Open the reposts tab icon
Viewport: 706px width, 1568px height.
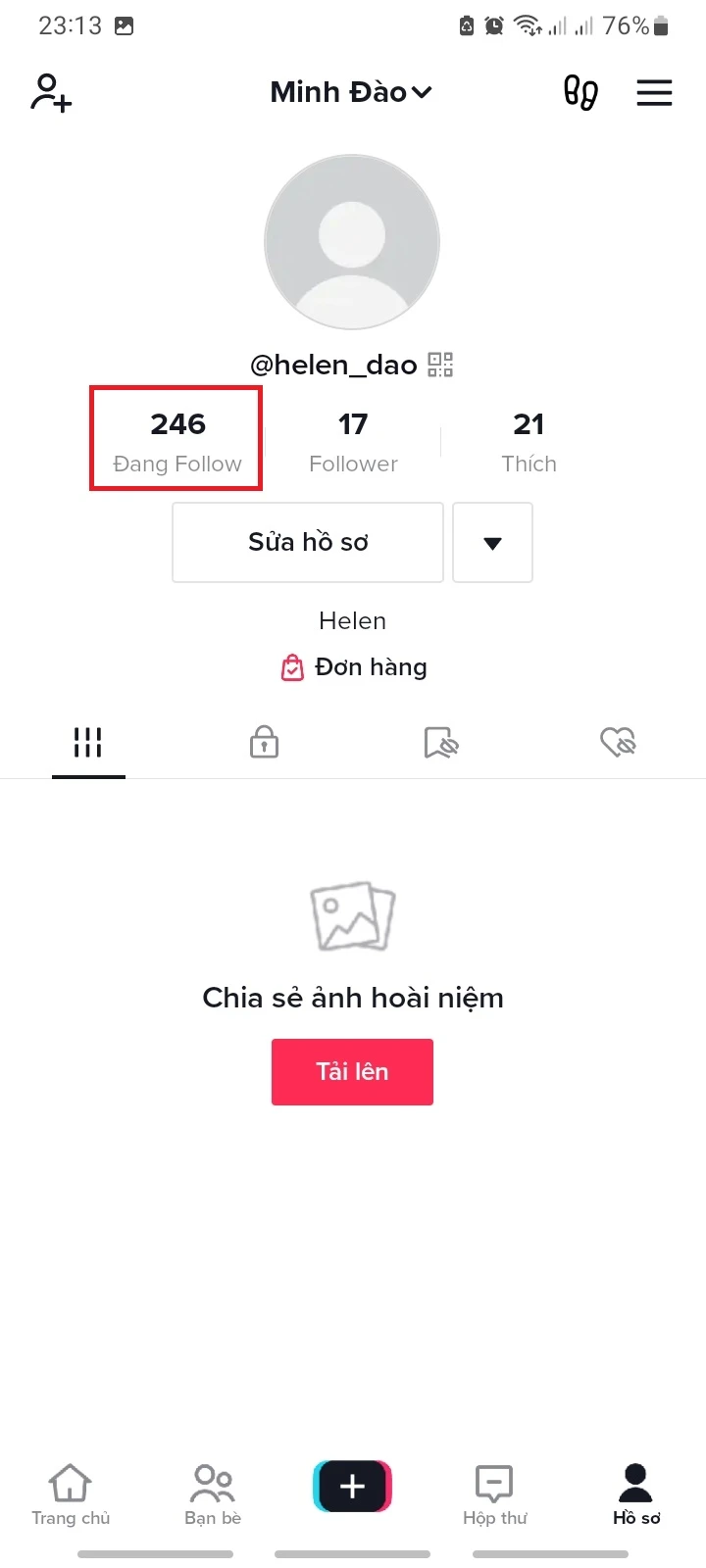coord(440,743)
